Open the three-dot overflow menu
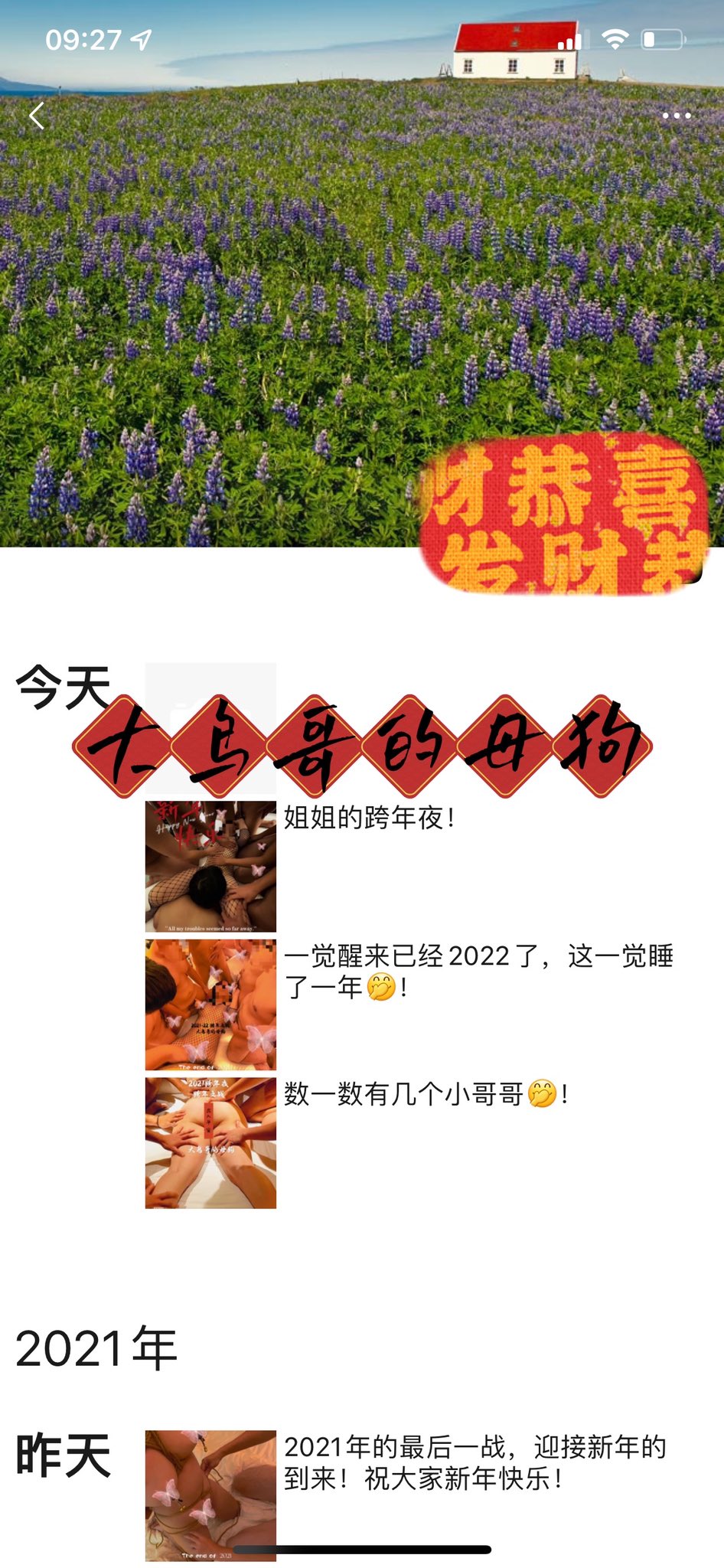The height and width of the screenshot is (1568, 724). [677, 116]
